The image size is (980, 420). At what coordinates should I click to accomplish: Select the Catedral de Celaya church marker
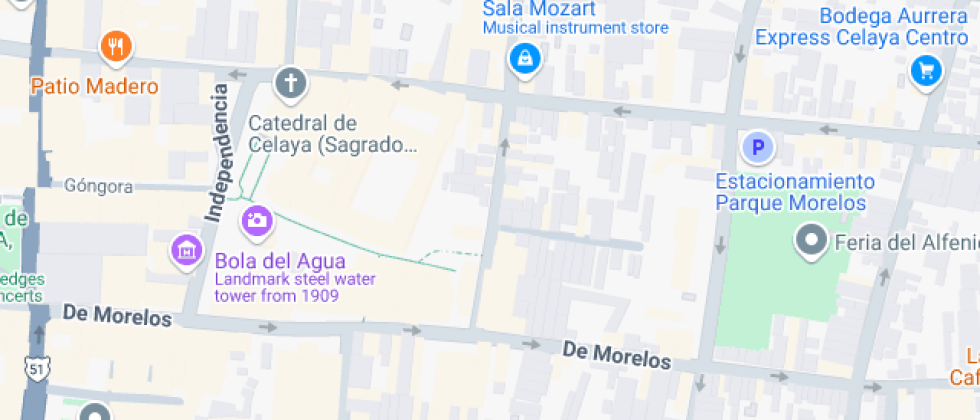[x=290, y=82]
